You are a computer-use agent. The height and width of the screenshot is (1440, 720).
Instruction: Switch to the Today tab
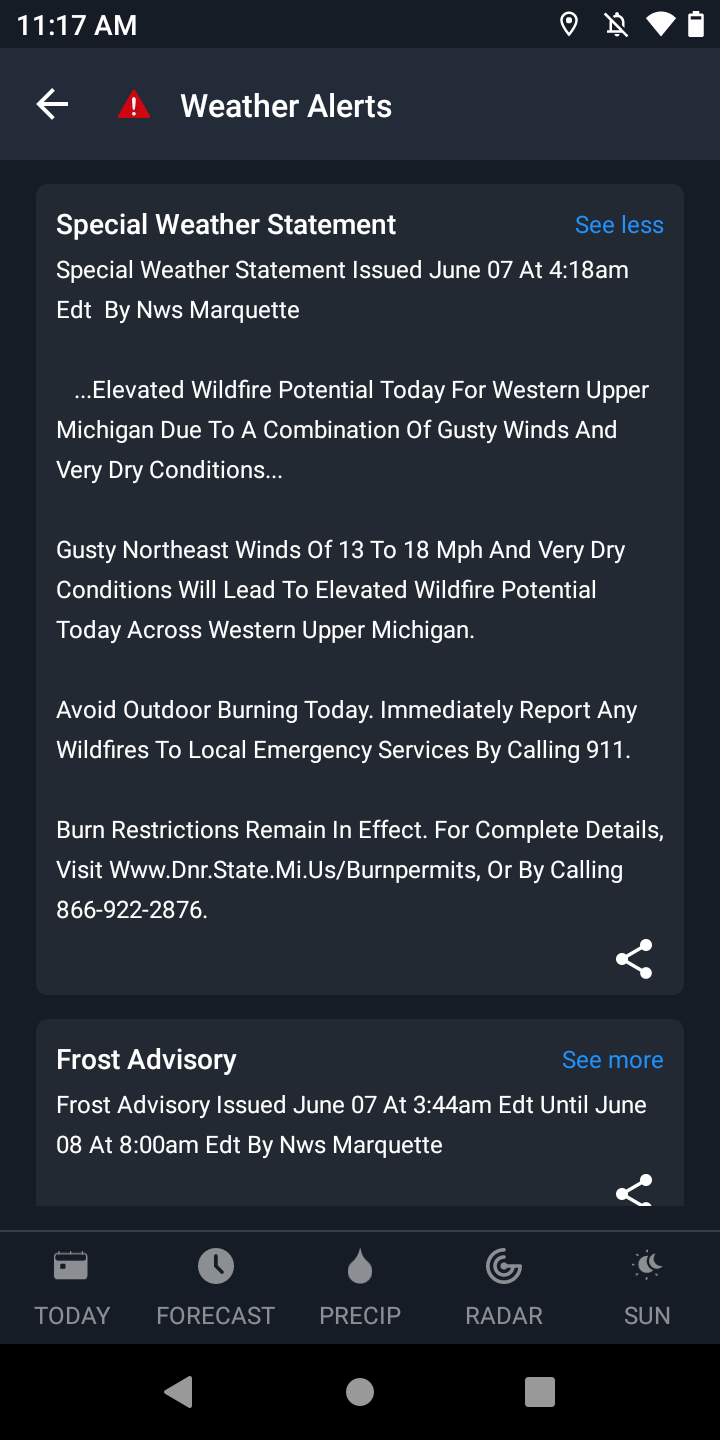click(x=72, y=1288)
